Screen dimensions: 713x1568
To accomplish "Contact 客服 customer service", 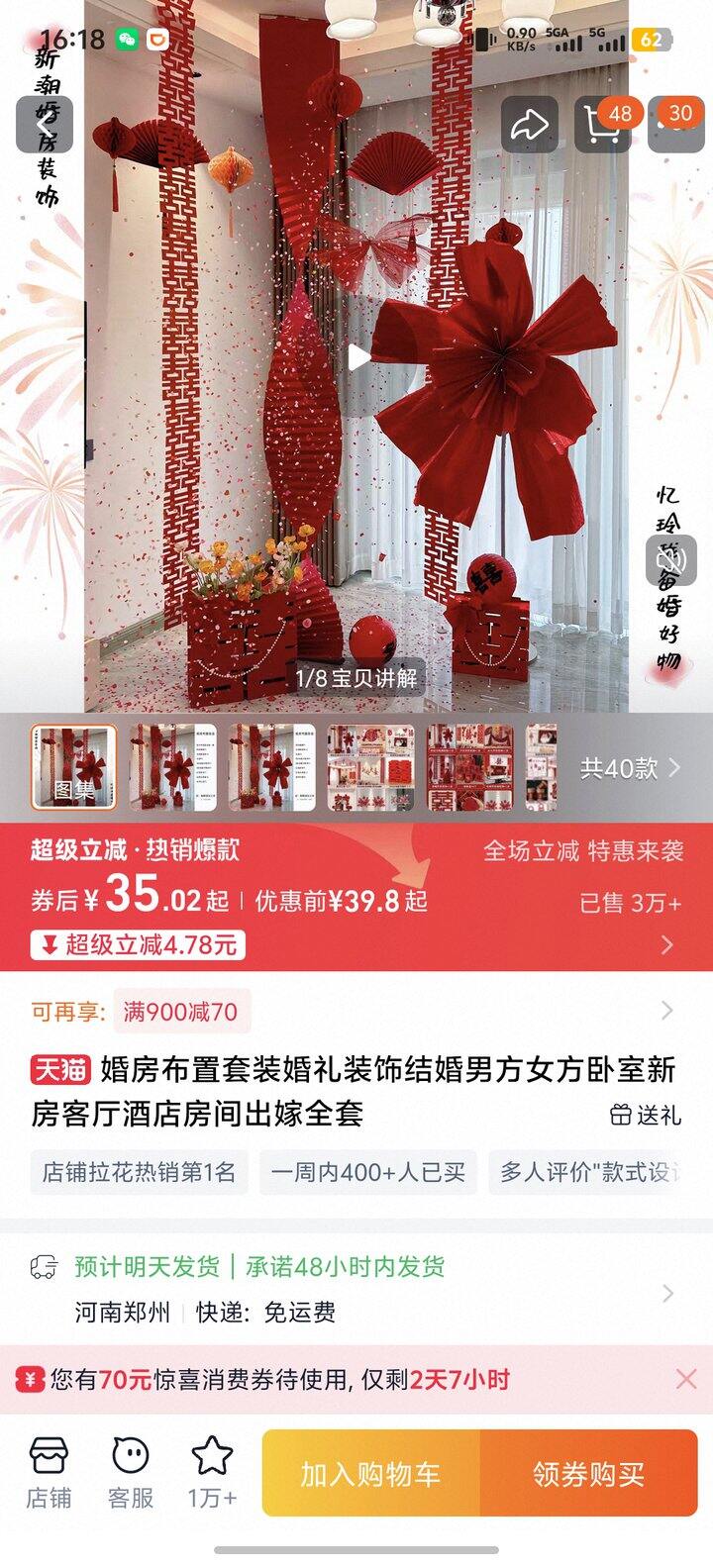I will click(x=131, y=1473).
